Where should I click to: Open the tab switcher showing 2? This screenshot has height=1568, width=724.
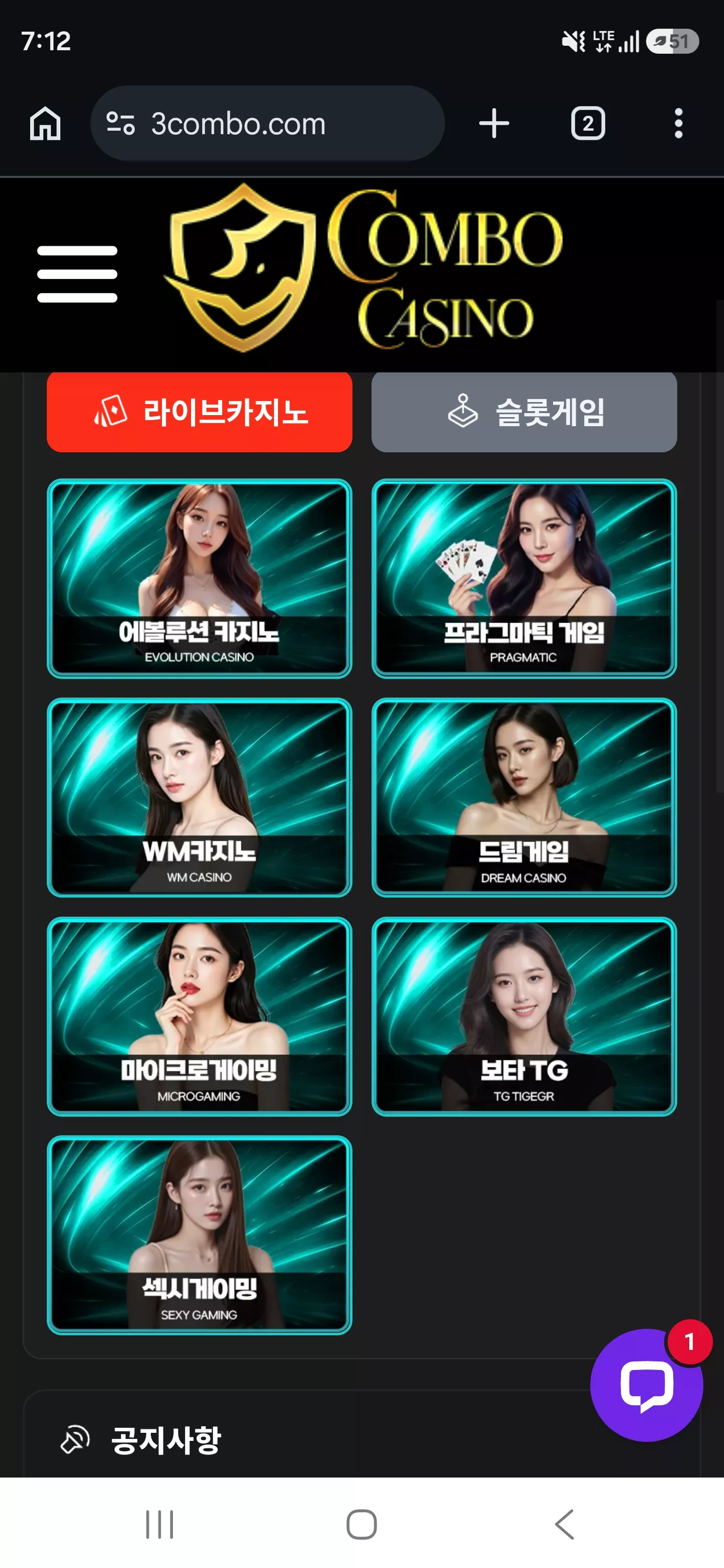[588, 124]
